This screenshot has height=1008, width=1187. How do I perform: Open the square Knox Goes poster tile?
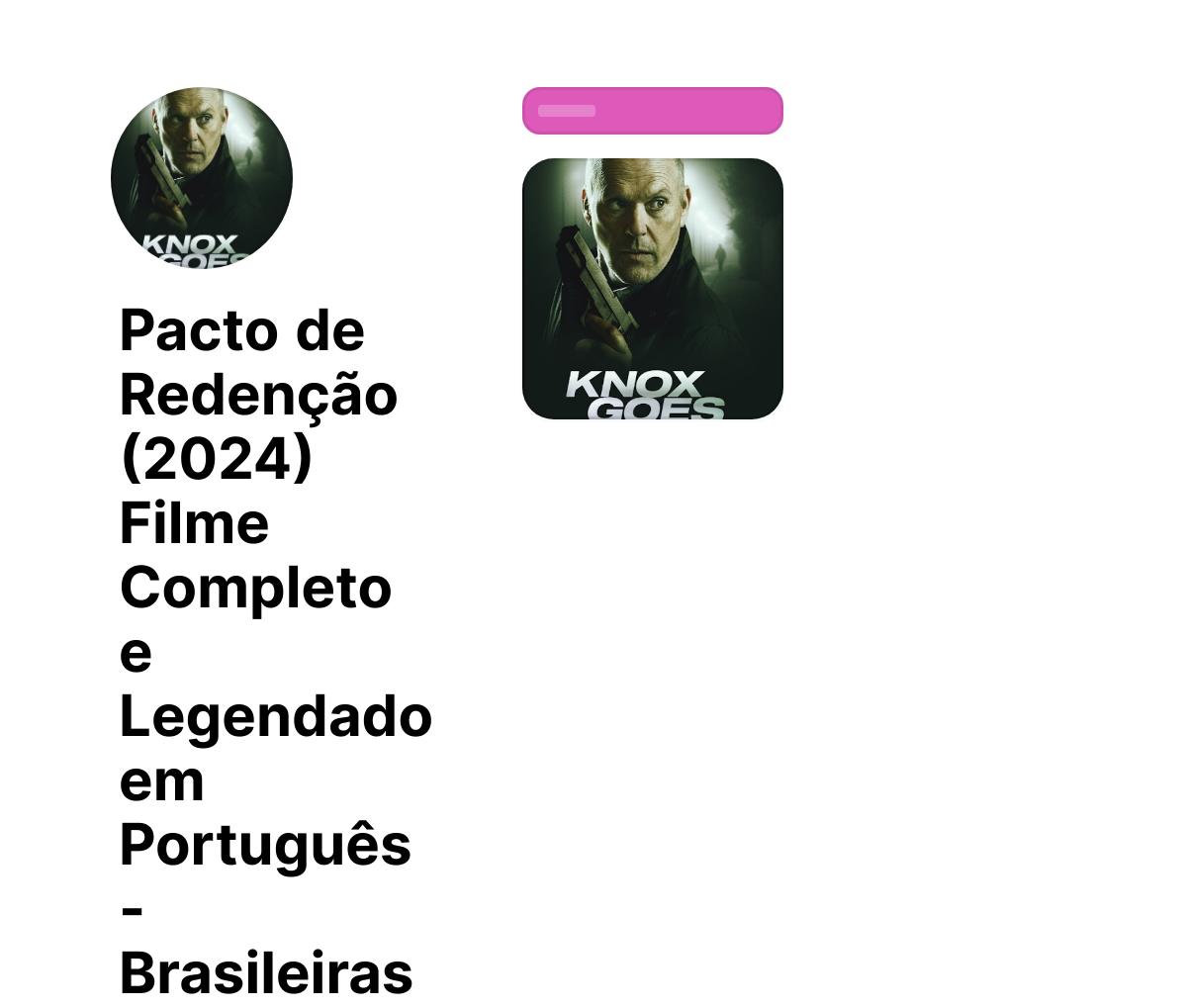653,289
